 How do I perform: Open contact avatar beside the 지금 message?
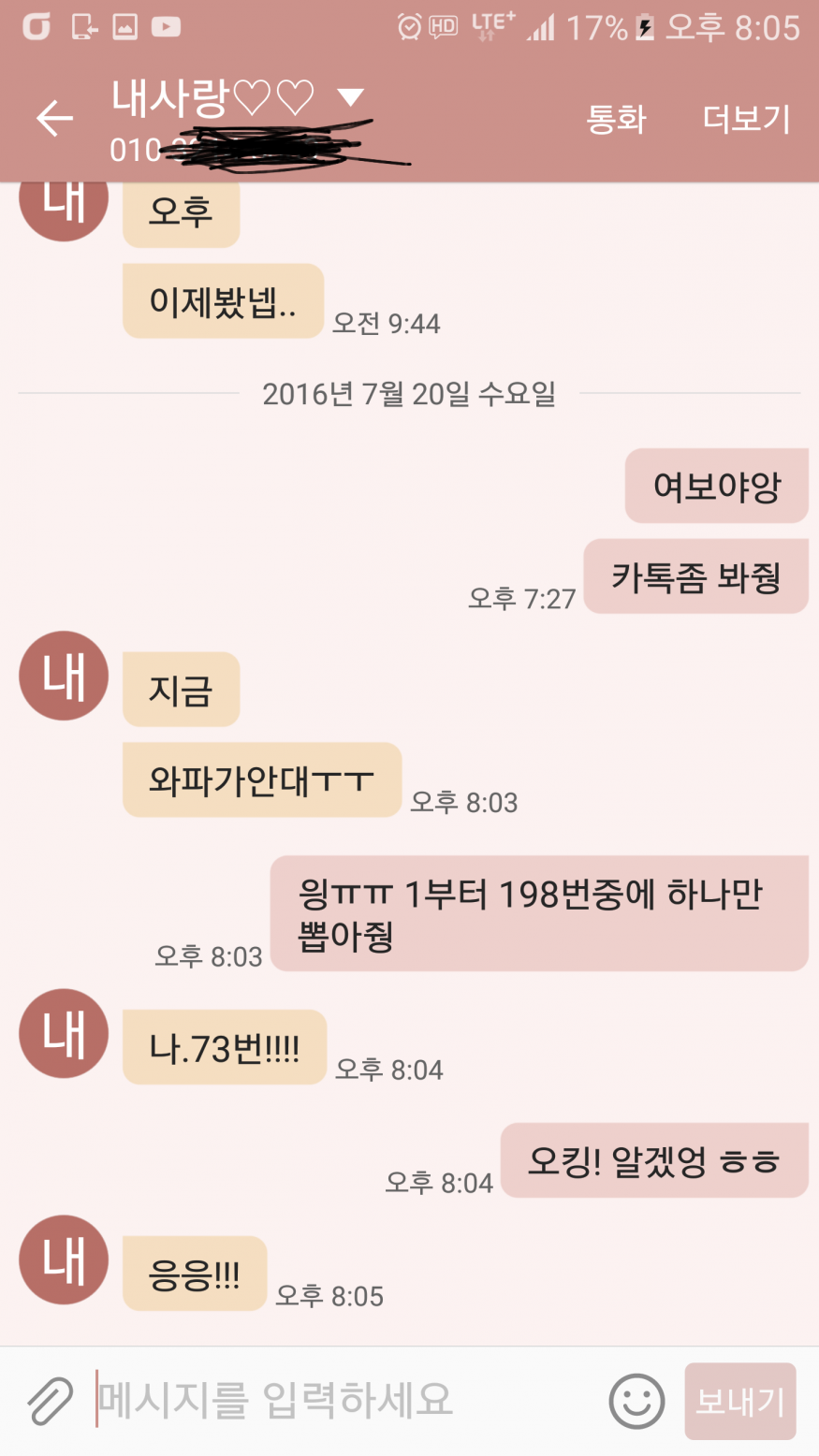[64, 676]
